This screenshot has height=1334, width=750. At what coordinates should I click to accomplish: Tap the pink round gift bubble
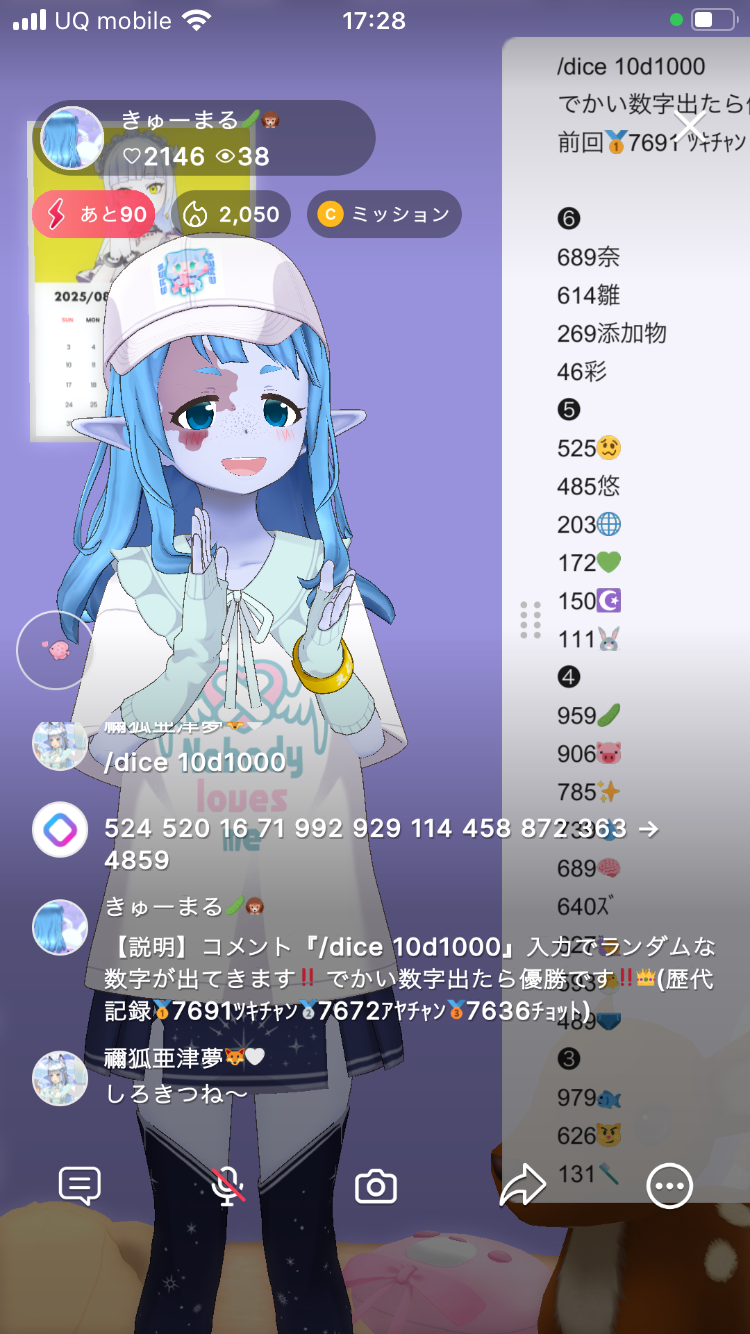tap(55, 650)
